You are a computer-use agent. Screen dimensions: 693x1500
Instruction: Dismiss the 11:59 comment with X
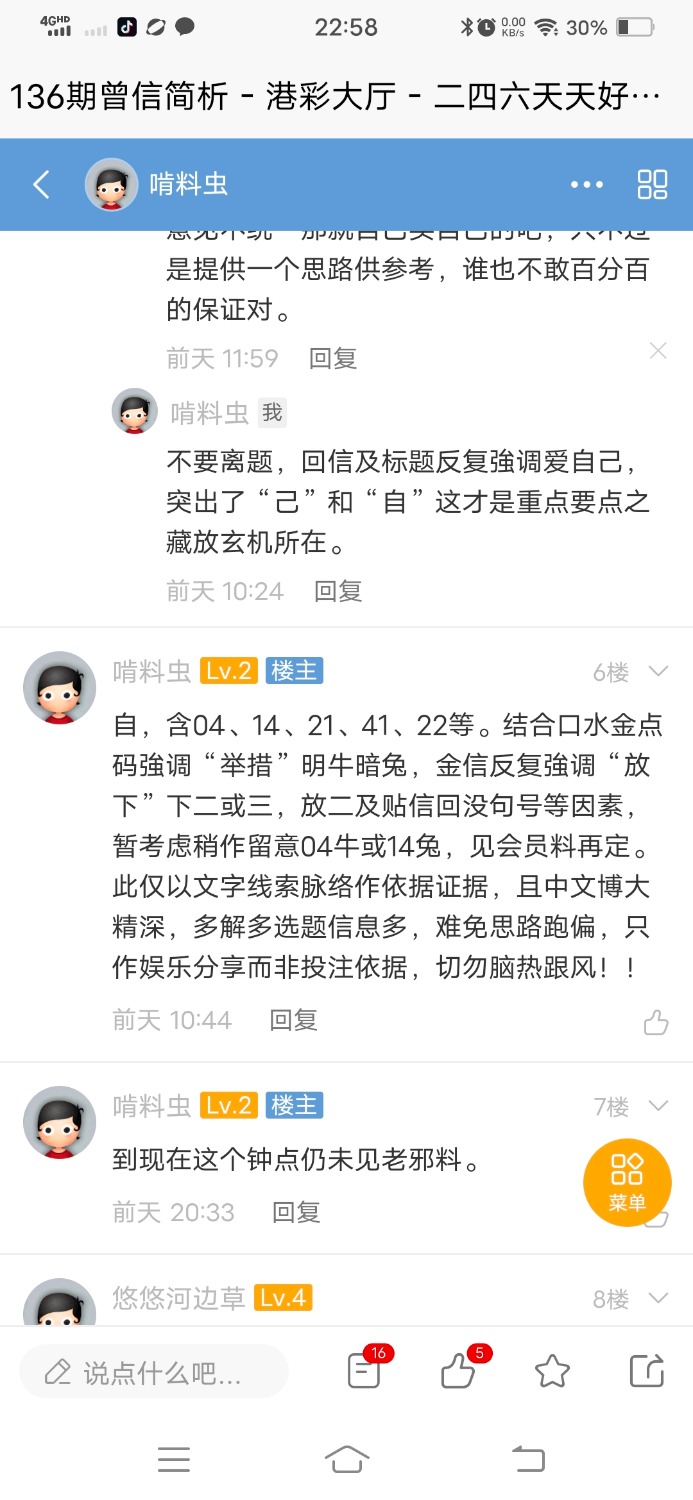pyautogui.click(x=658, y=350)
